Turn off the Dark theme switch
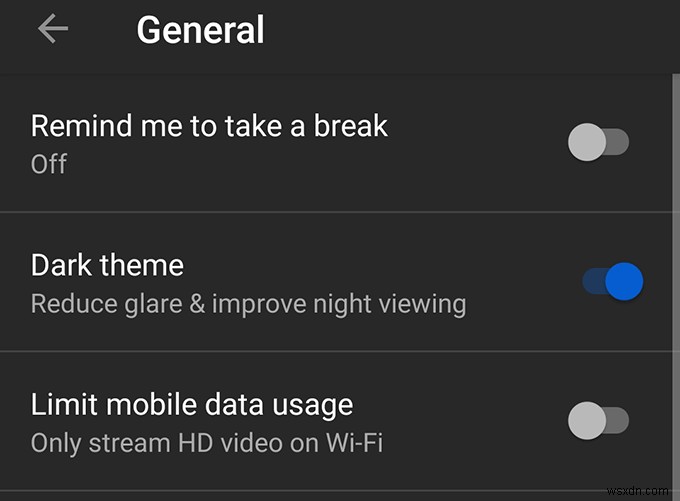 point(612,282)
